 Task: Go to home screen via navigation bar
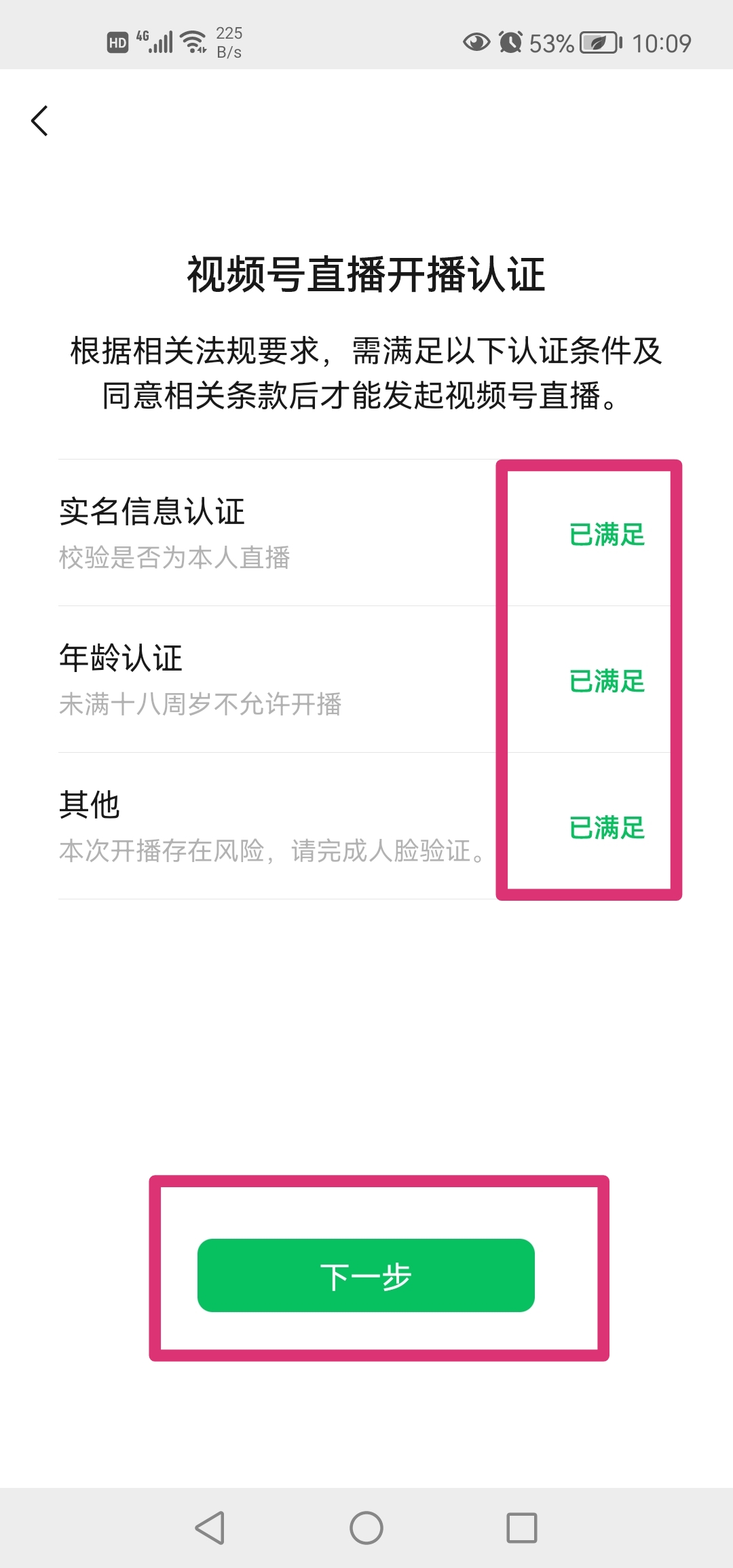point(366,1528)
